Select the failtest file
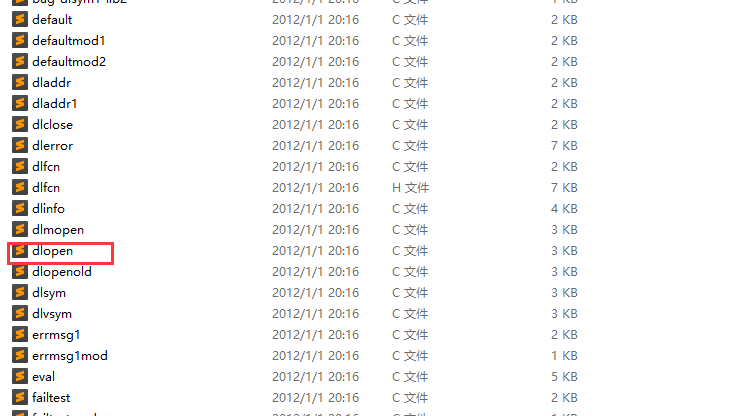 click(x=51, y=398)
